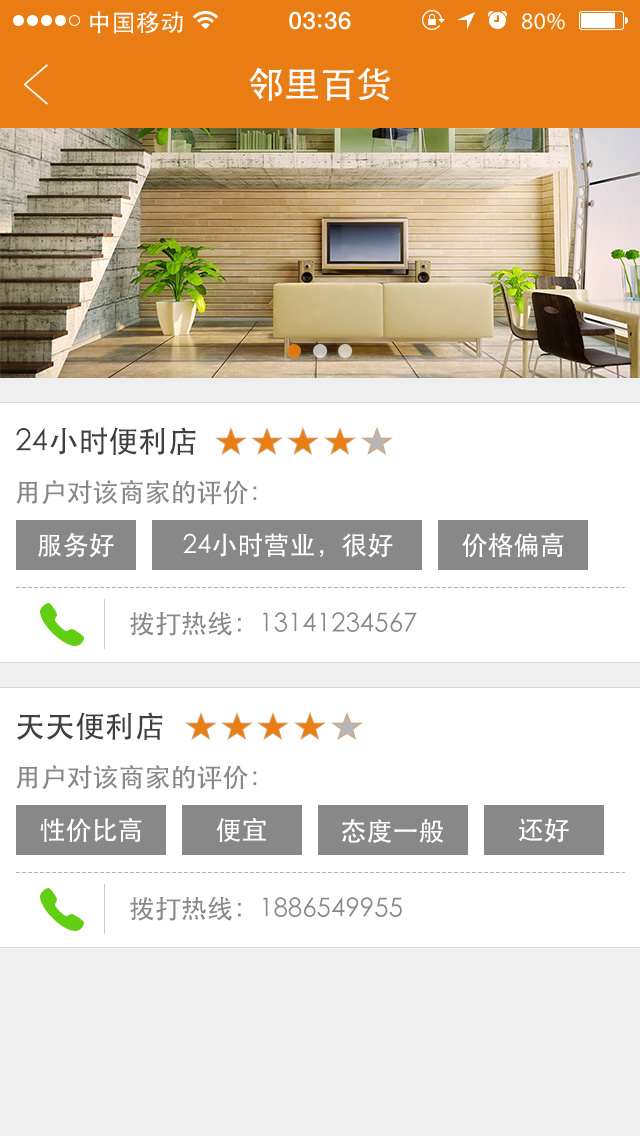Jump to the second banner page dot
640x1136 pixels.
click(x=320, y=351)
